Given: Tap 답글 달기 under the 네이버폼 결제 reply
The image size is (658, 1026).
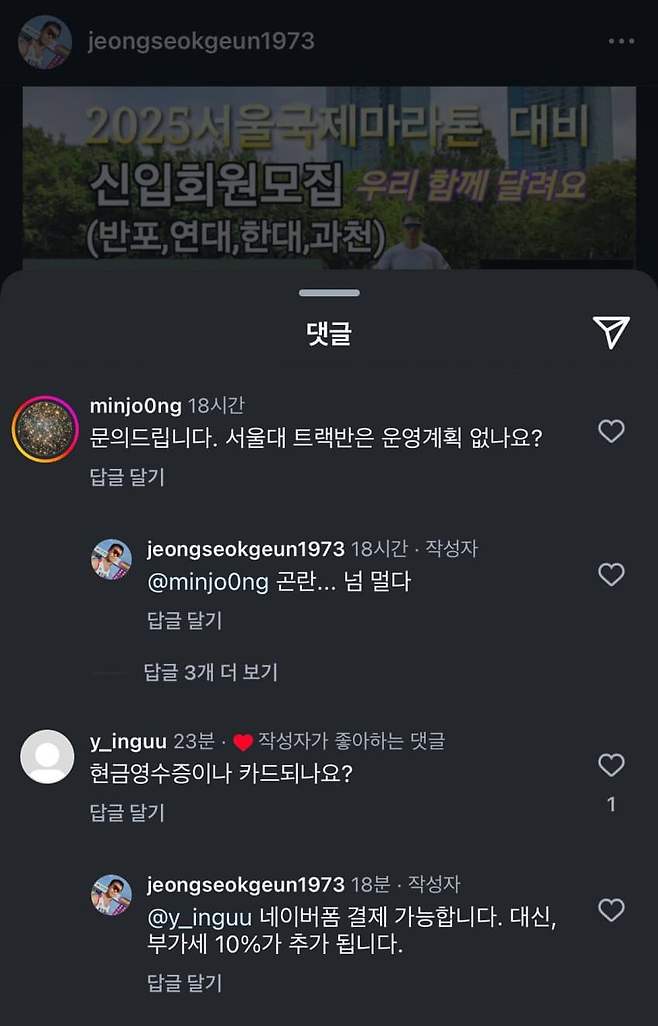Looking at the screenshot, I should pyautogui.click(x=184, y=982).
